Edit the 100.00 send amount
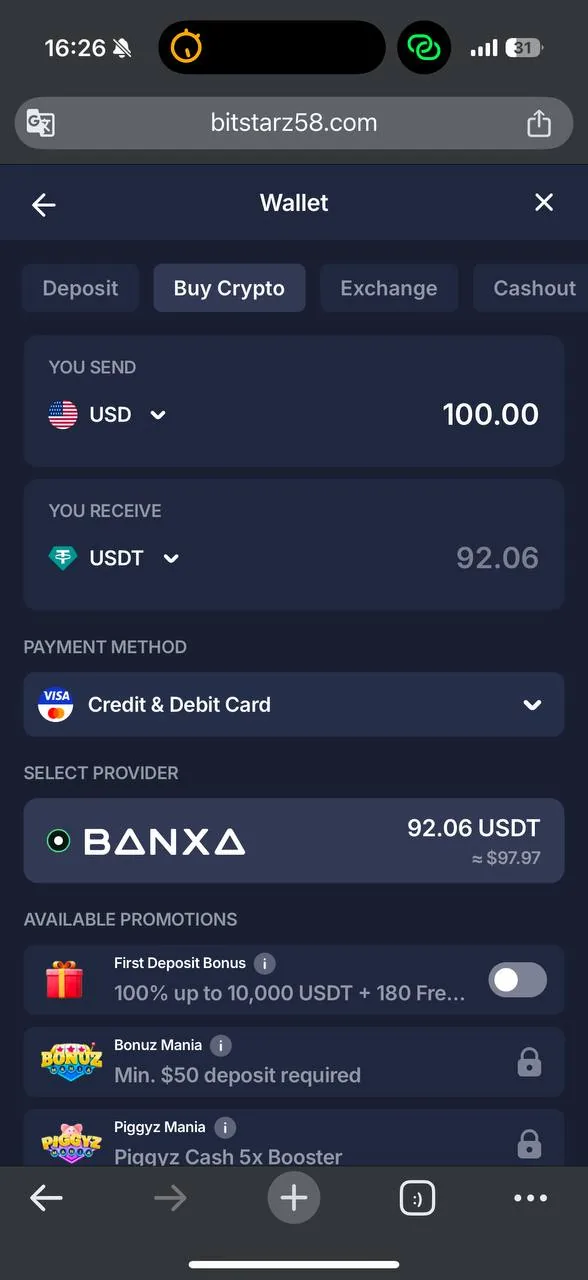Screen dimensions: 588x1280 coord(490,414)
